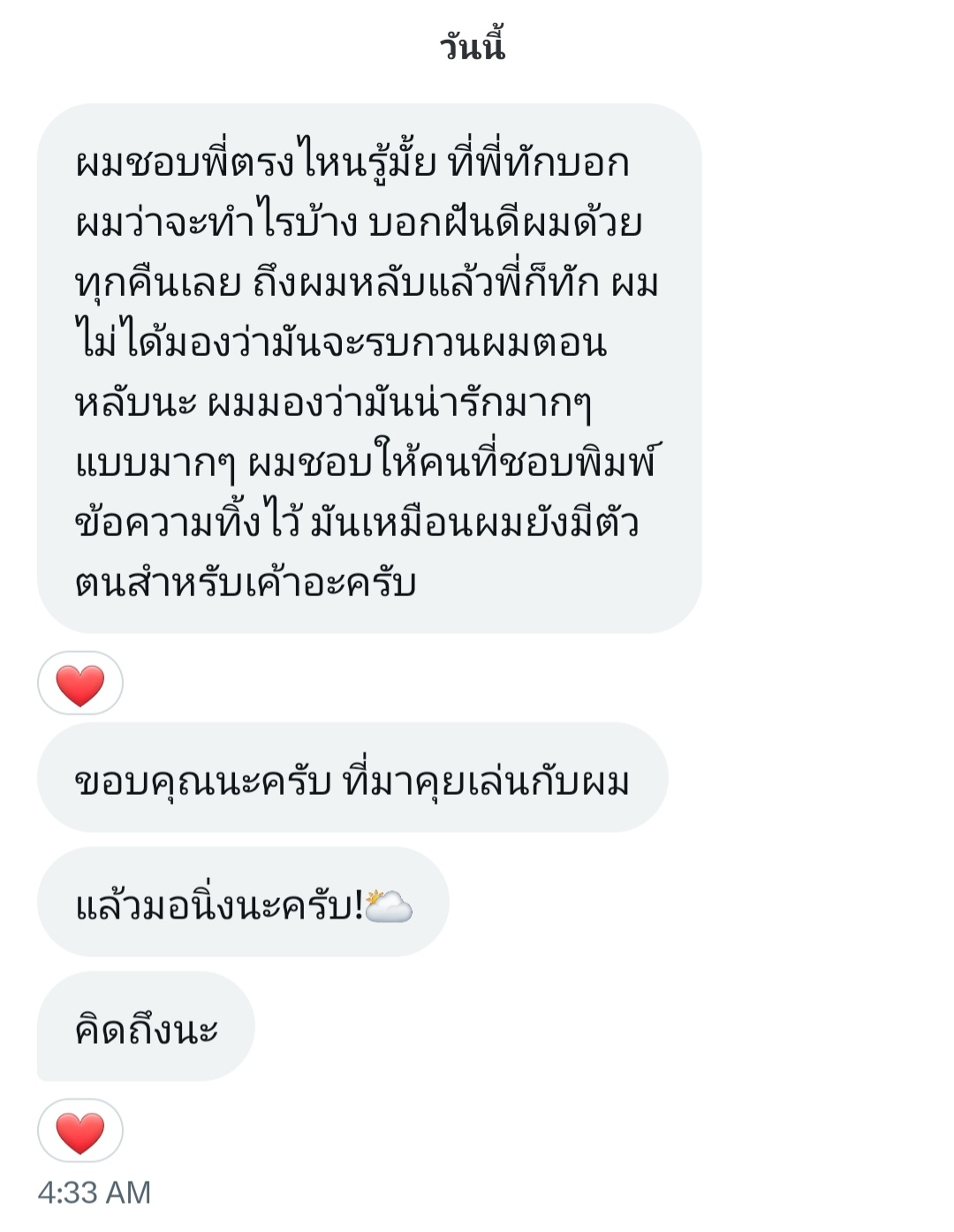Select the message ขอบคุณนะครับ ที่มาคุยเล่นกับผม

352,778
